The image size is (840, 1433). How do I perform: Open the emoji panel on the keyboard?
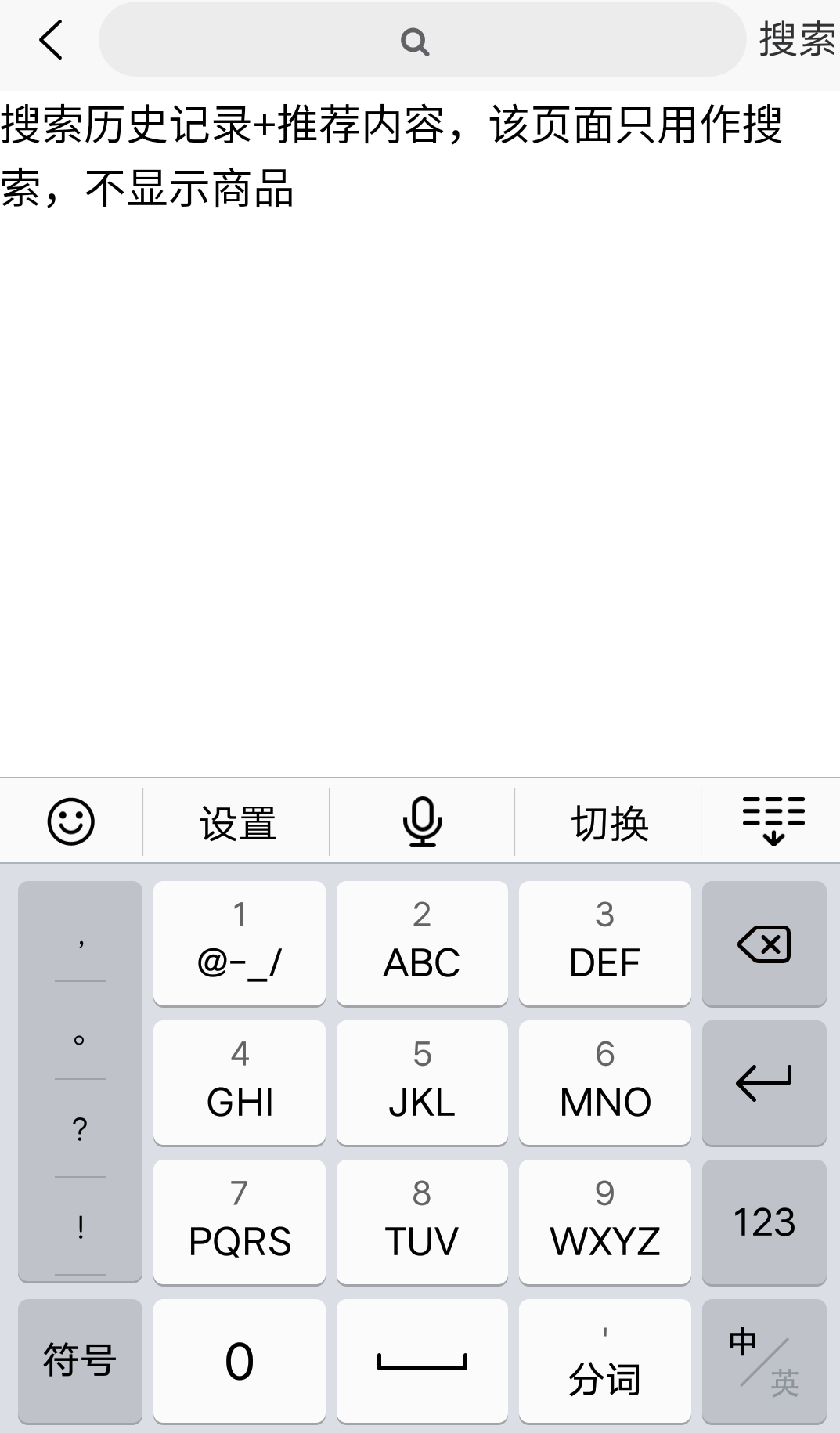[x=71, y=821]
